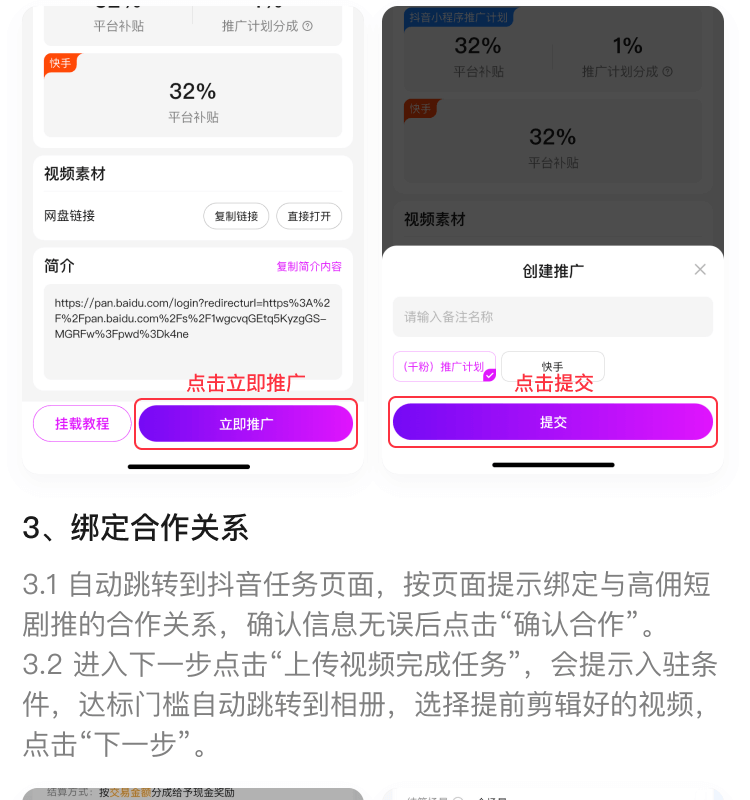Open the image starting with 结算方式
750x800 pixels.
[192, 793]
